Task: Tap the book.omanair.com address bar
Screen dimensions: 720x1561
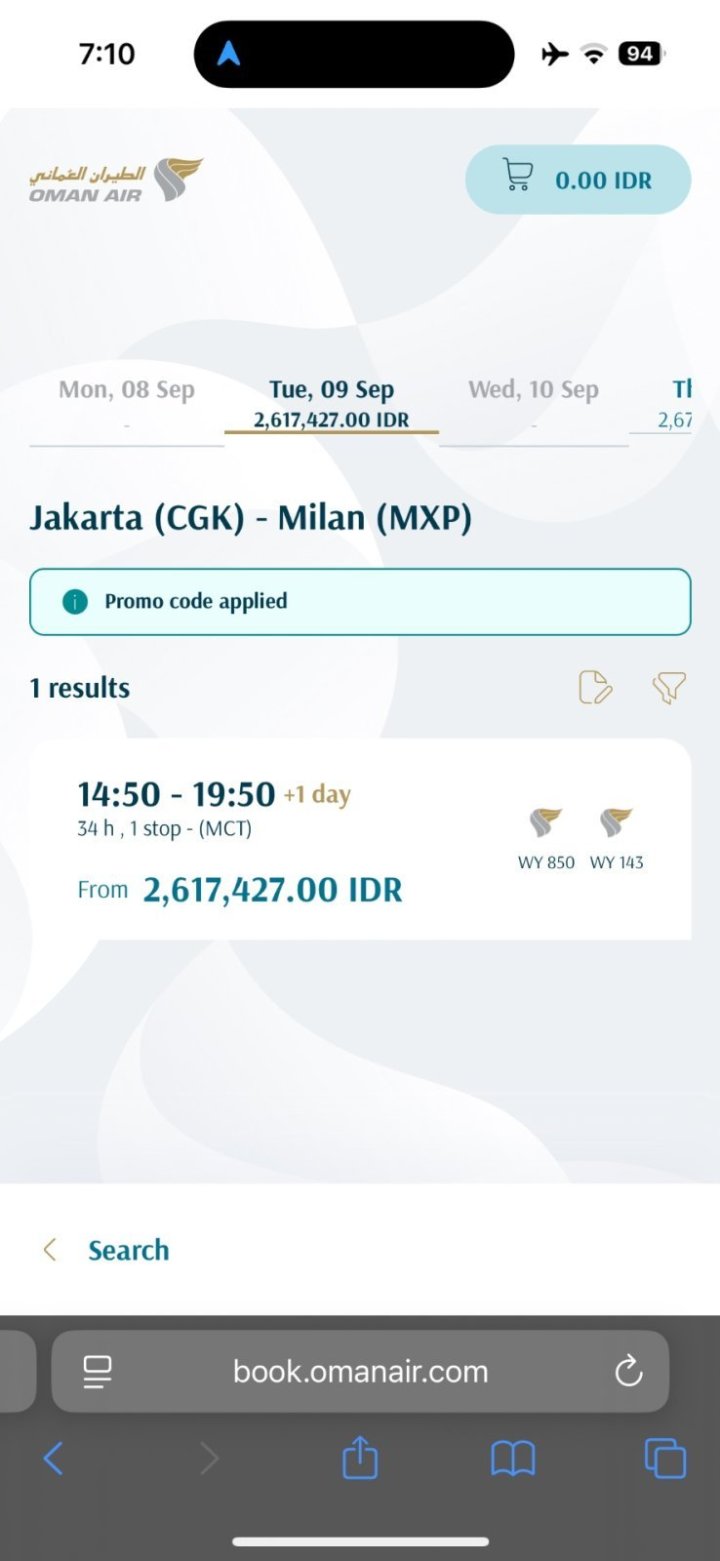Action: 360,1371
